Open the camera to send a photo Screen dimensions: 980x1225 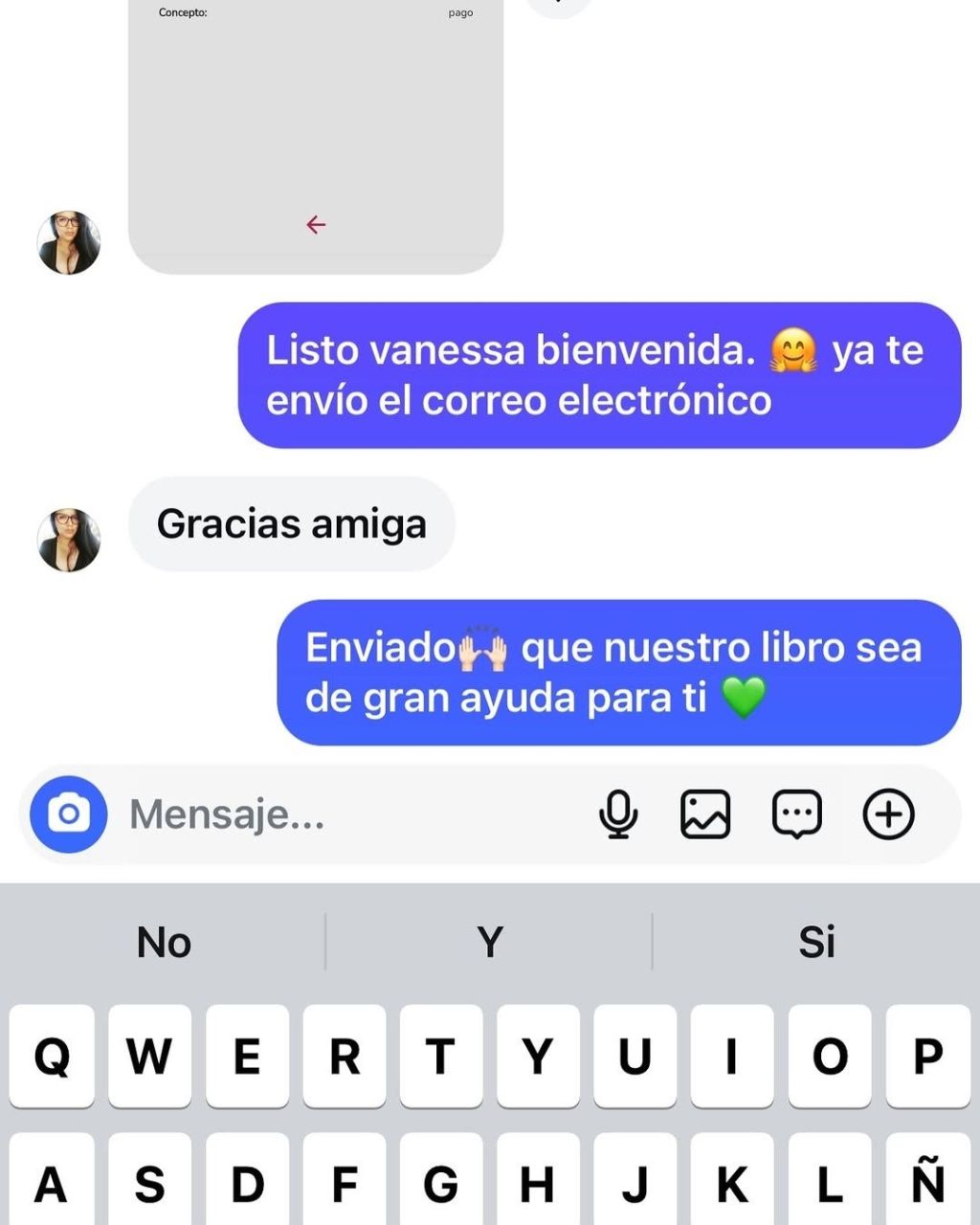pos(67,814)
